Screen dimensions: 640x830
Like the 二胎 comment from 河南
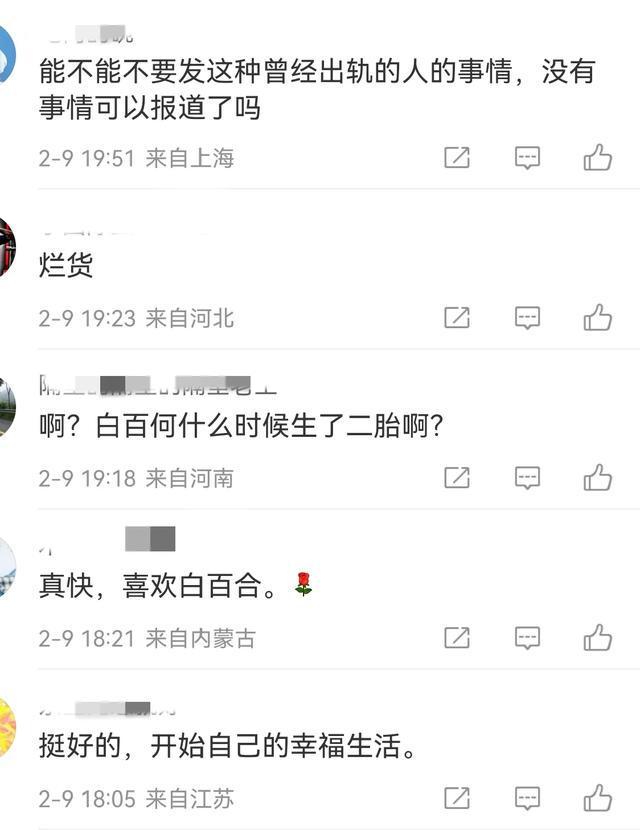(597, 477)
